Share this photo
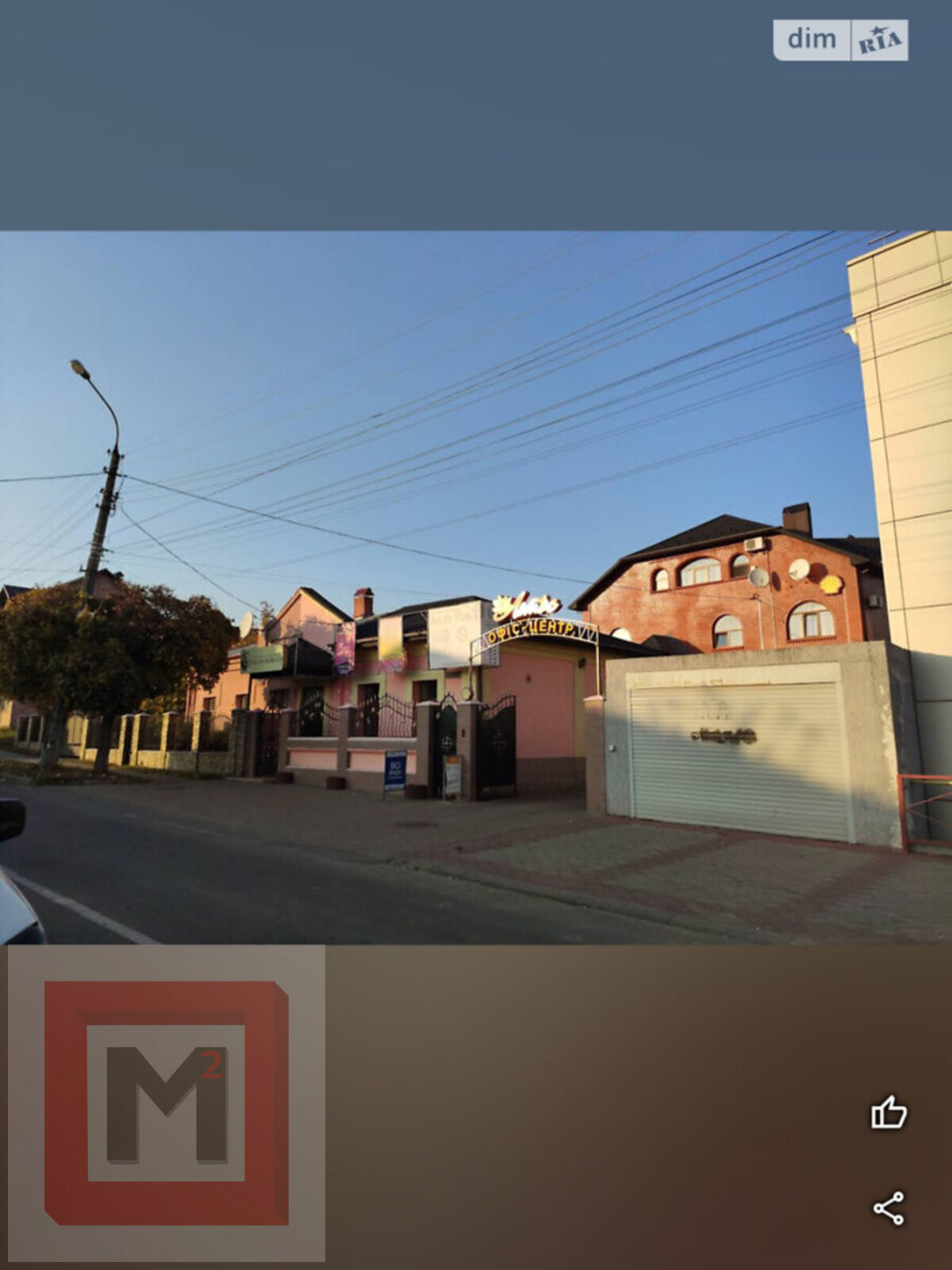 889,1208
